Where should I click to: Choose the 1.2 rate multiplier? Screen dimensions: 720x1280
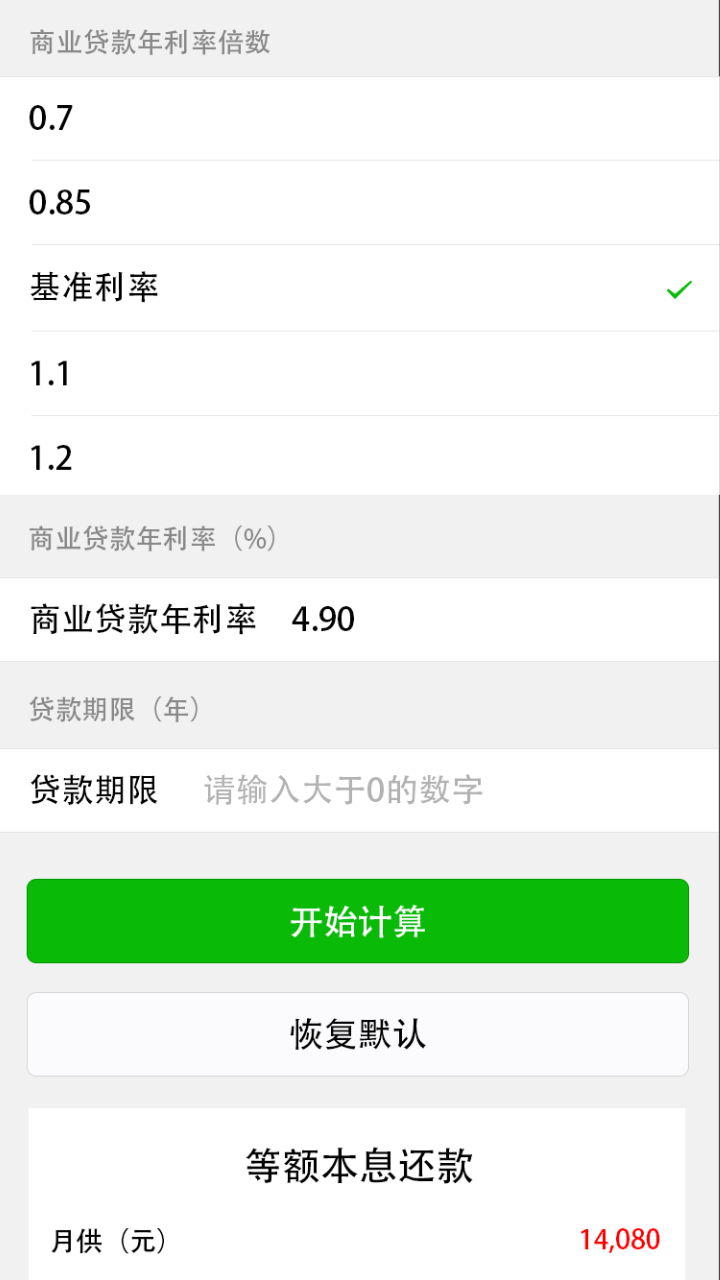[x=360, y=458]
